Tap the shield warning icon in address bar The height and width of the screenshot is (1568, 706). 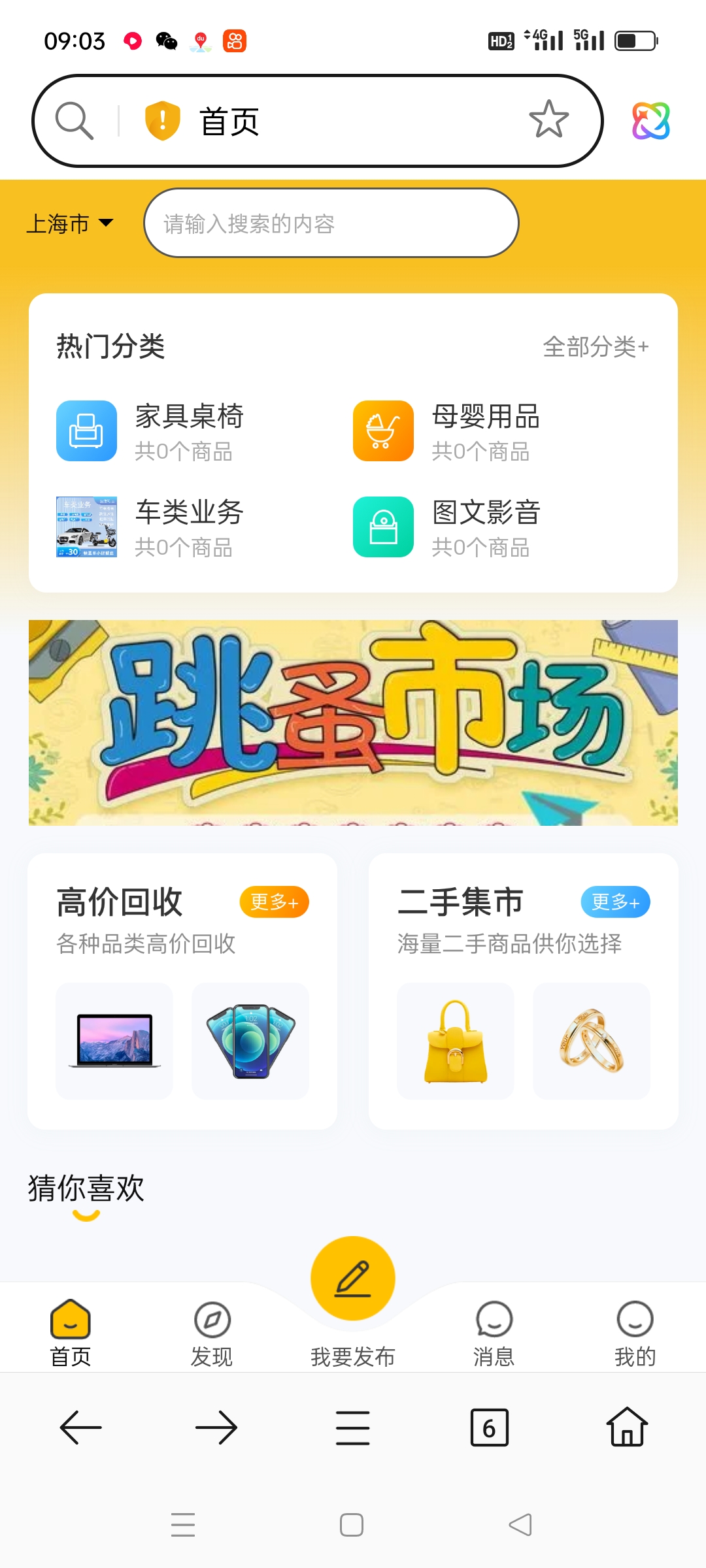pyautogui.click(x=161, y=120)
